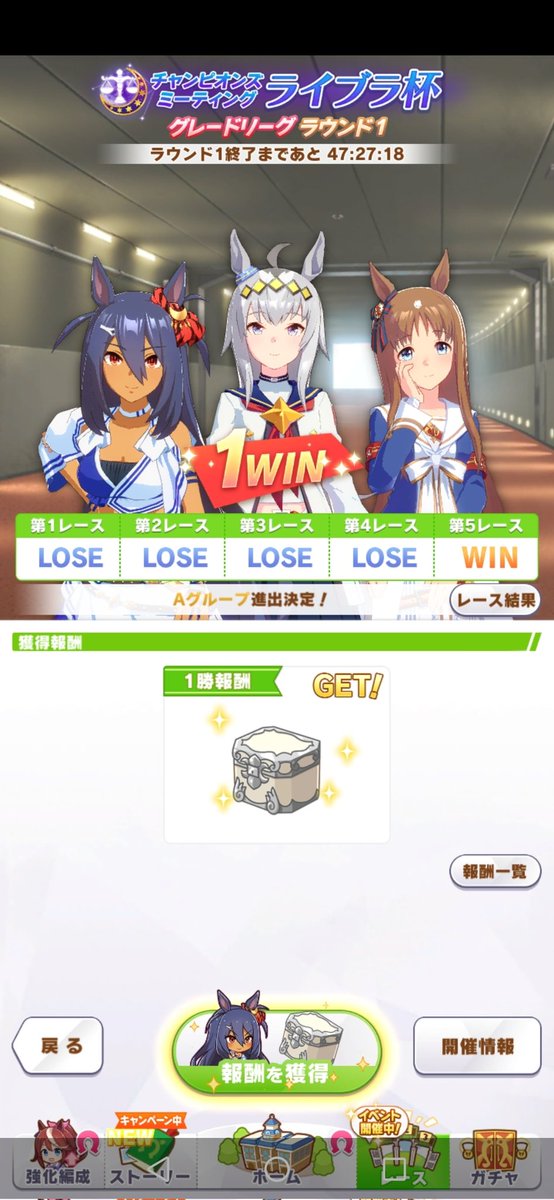This screenshot has height=1200, width=554.
Task: Open the レース結果 race results
Action: tap(495, 600)
